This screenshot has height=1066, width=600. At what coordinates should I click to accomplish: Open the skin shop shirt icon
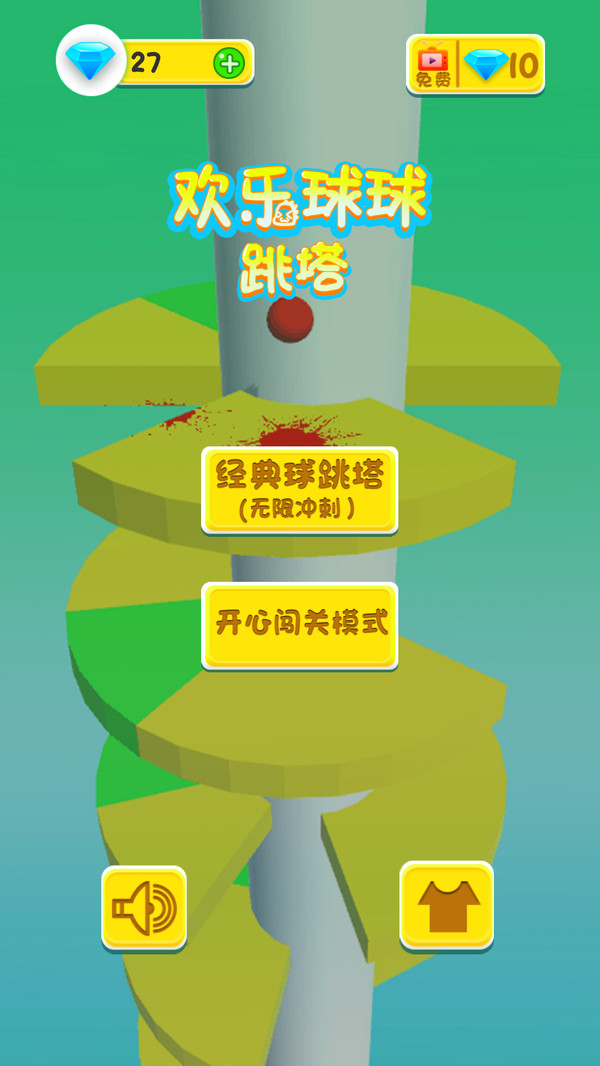click(x=447, y=905)
